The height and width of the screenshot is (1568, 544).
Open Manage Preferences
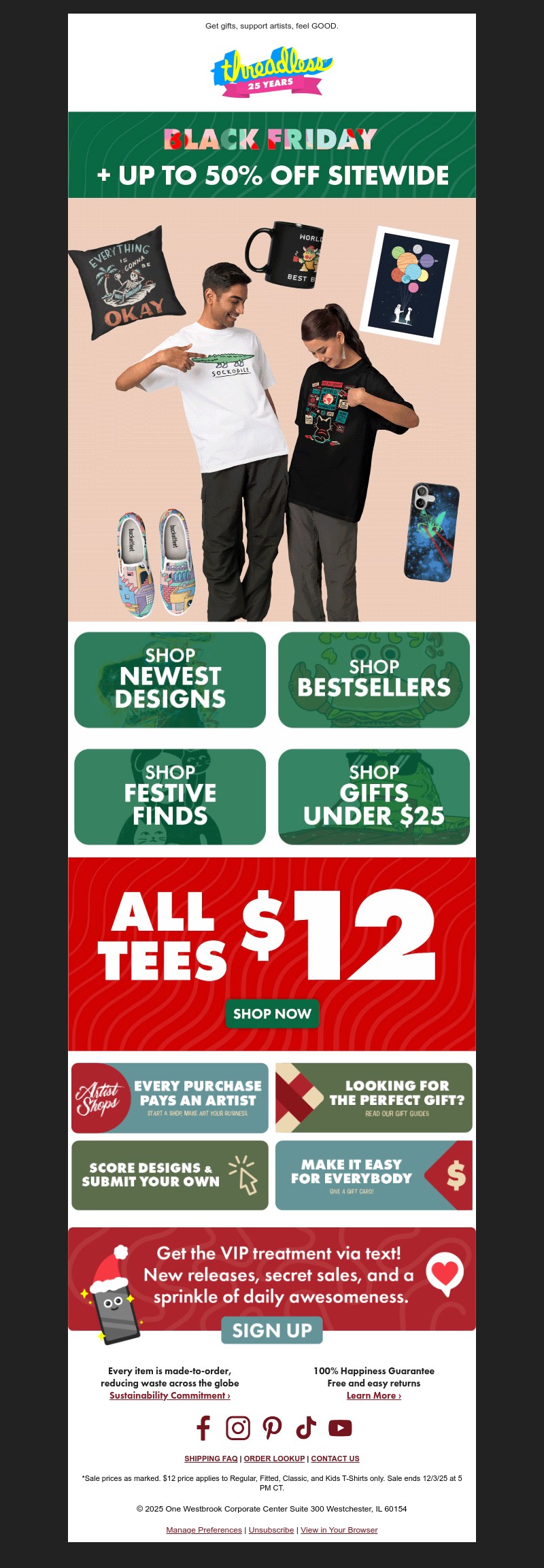(203, 1530)
